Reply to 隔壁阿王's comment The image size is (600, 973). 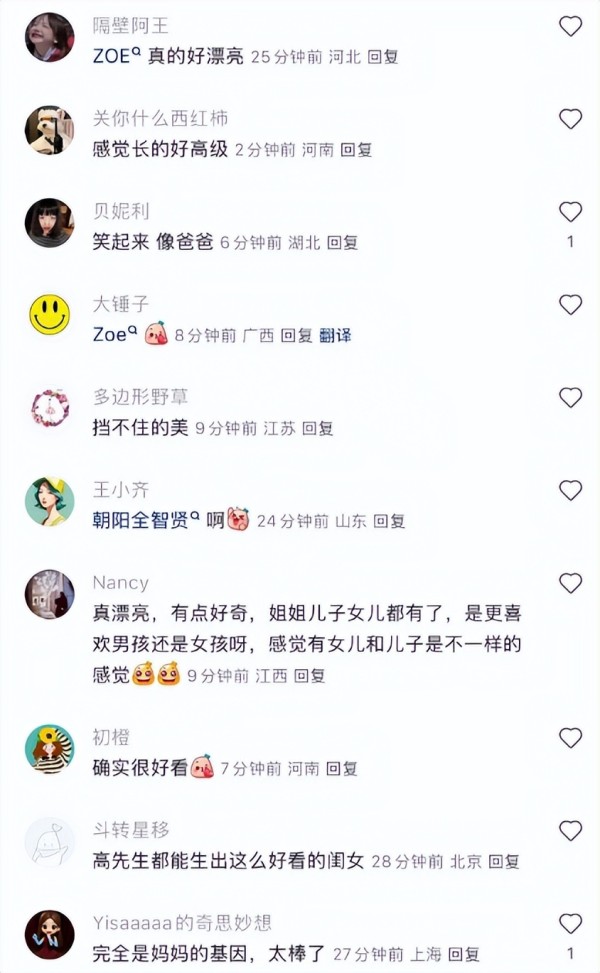coord(383,57)
